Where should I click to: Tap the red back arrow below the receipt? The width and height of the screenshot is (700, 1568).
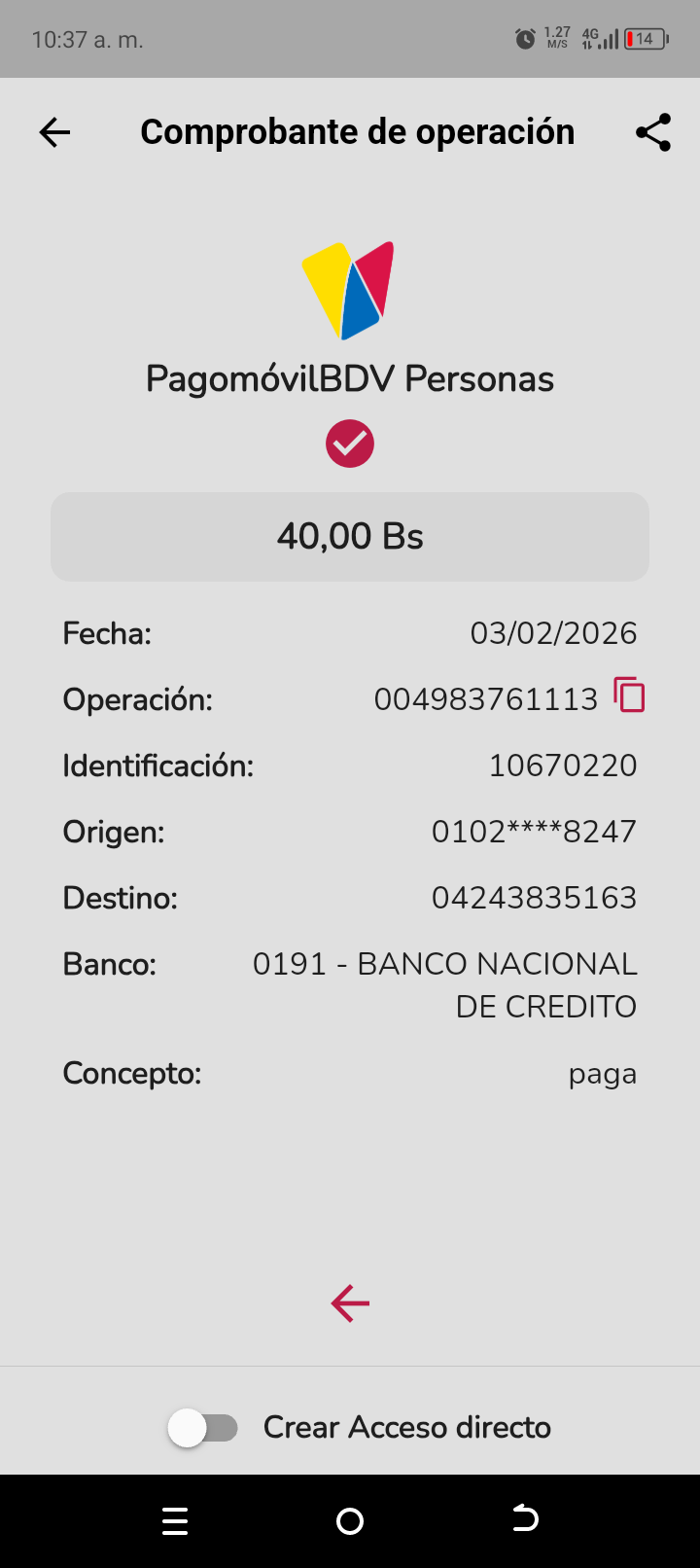(x=350, y=1303)
